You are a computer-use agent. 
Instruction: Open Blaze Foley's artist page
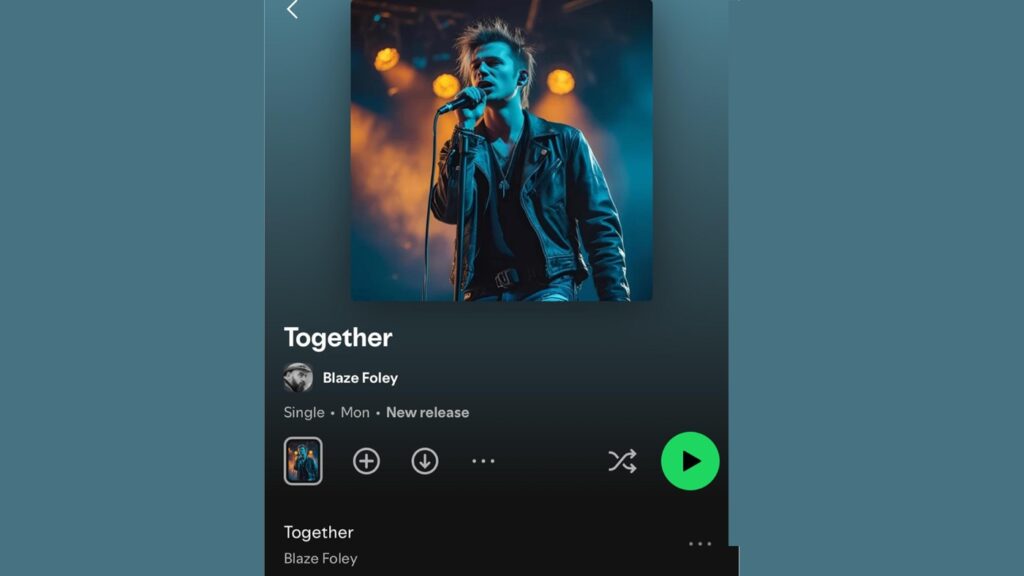click(x=360, y=378)
